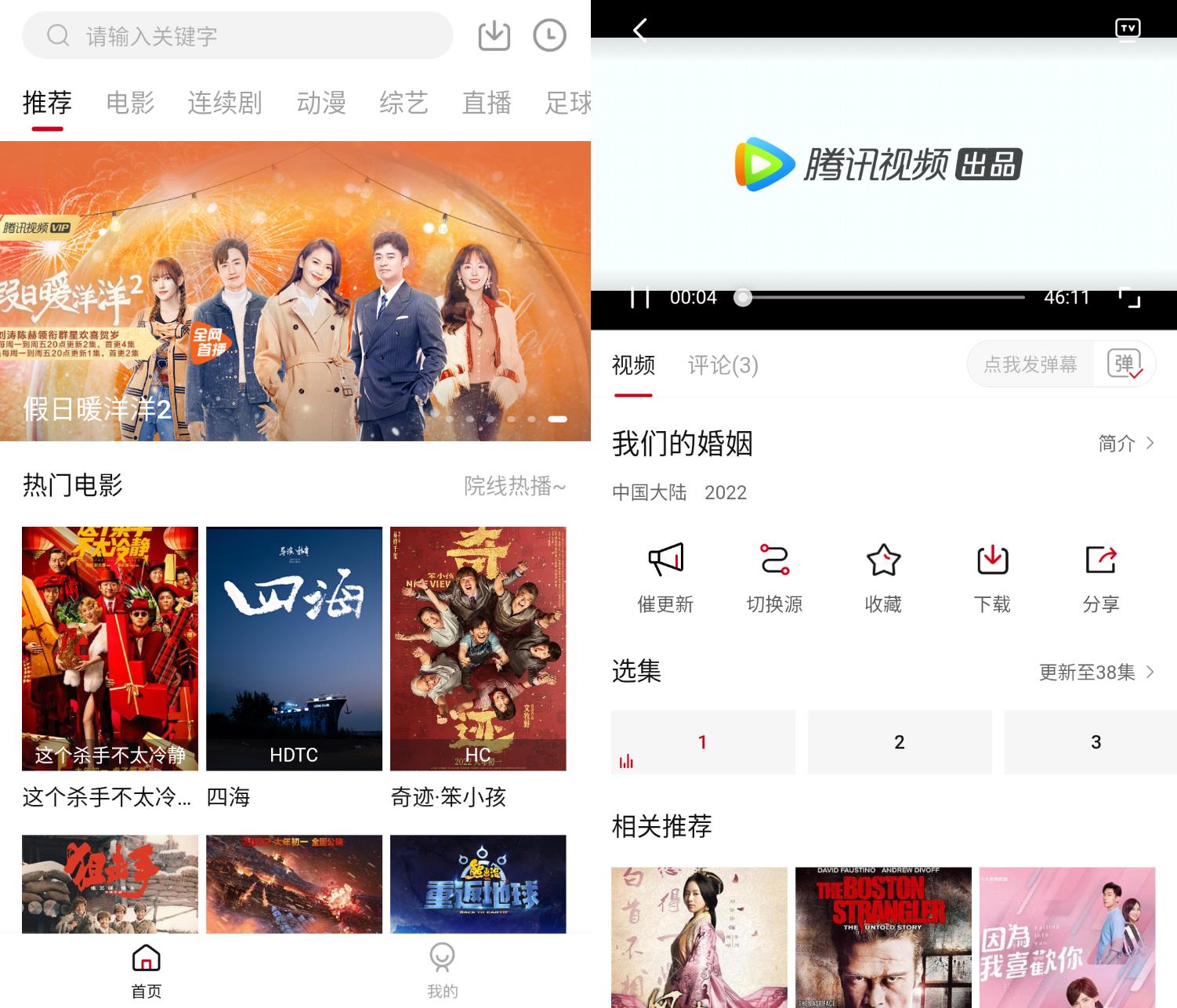1177x1008 pixels.
Task: Toggle the 弹 danmaku switch
Action: [1124, 364]
